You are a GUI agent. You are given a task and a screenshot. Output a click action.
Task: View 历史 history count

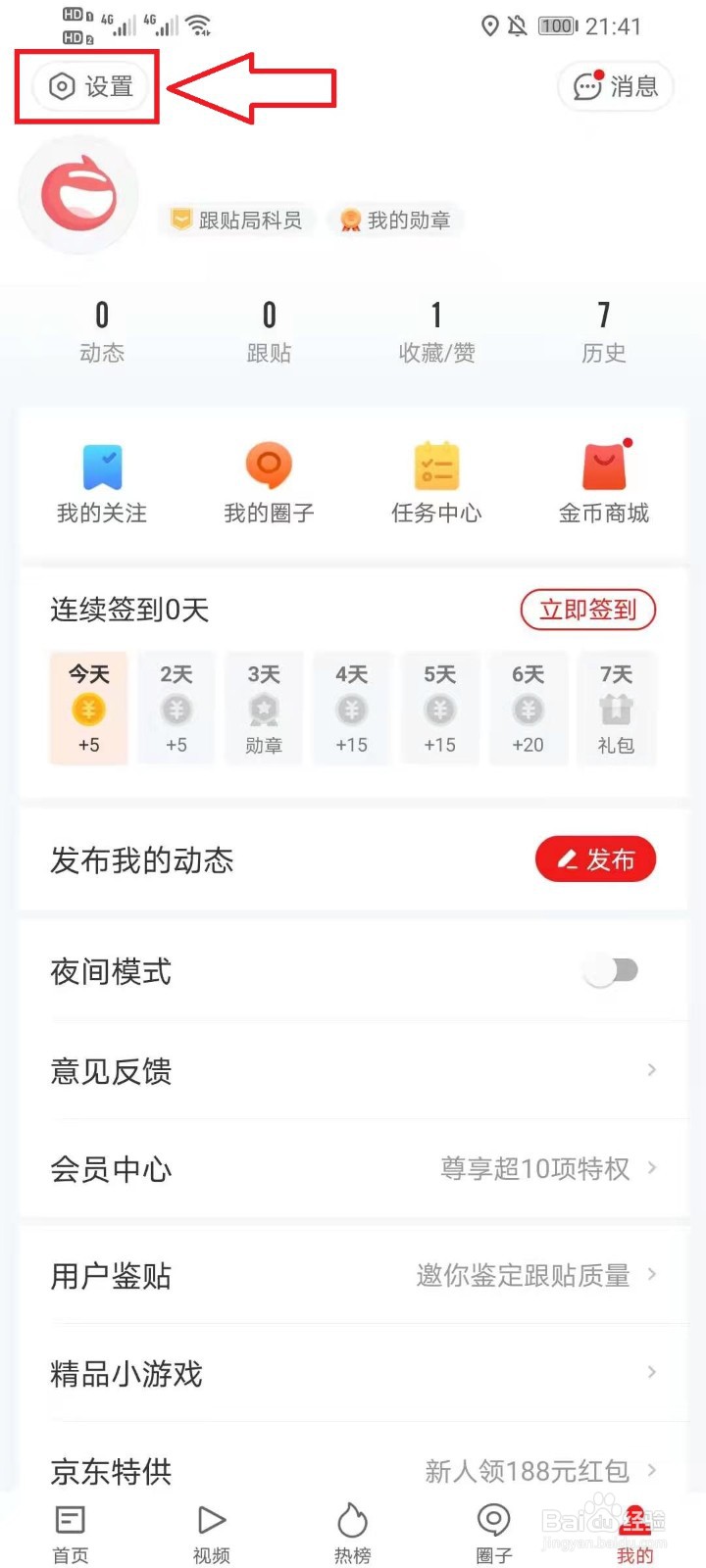(604, 332)
